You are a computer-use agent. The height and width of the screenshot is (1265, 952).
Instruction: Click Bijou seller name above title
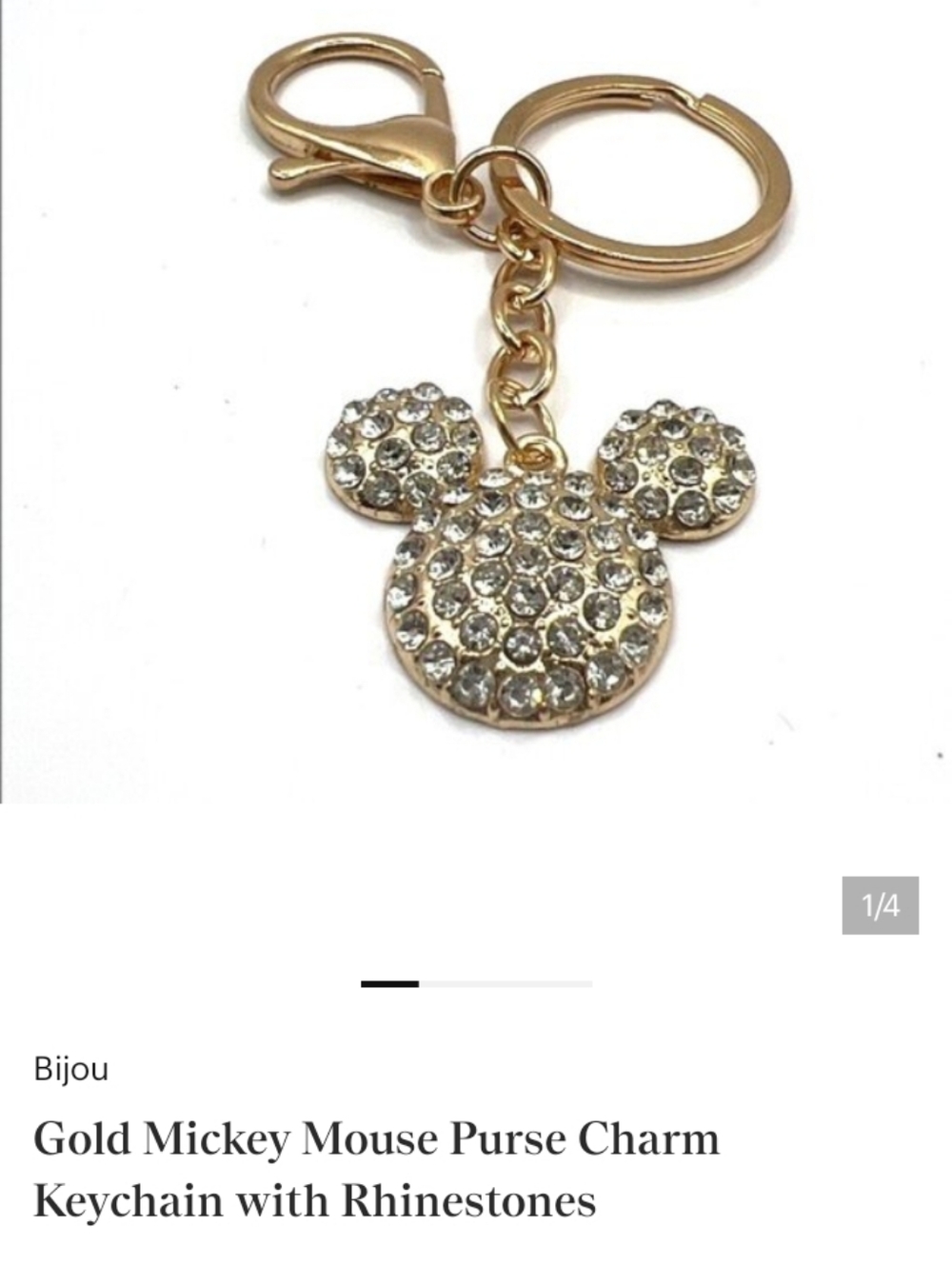point(70,1069)
